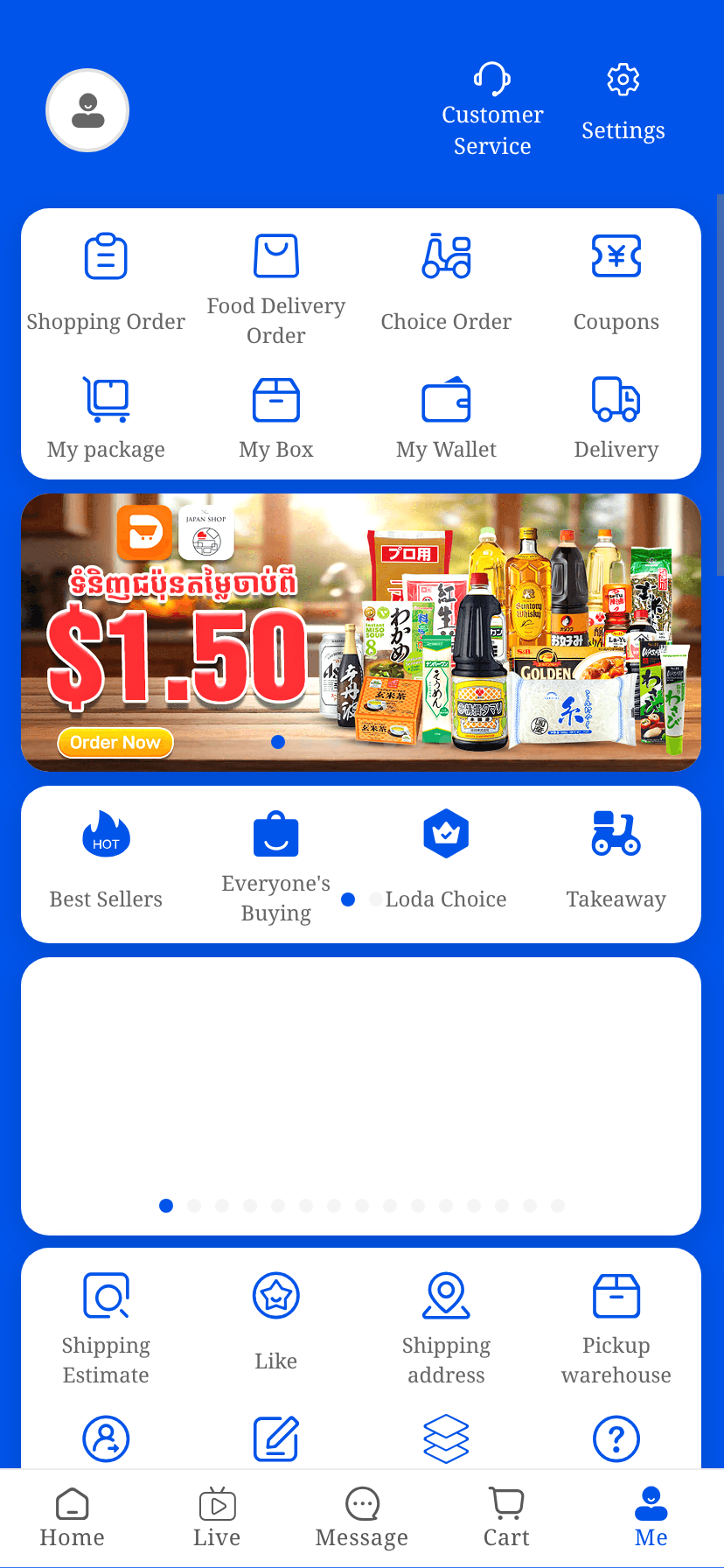Browse Best Sellers
Screen dimensions: 724x1568
106,860
